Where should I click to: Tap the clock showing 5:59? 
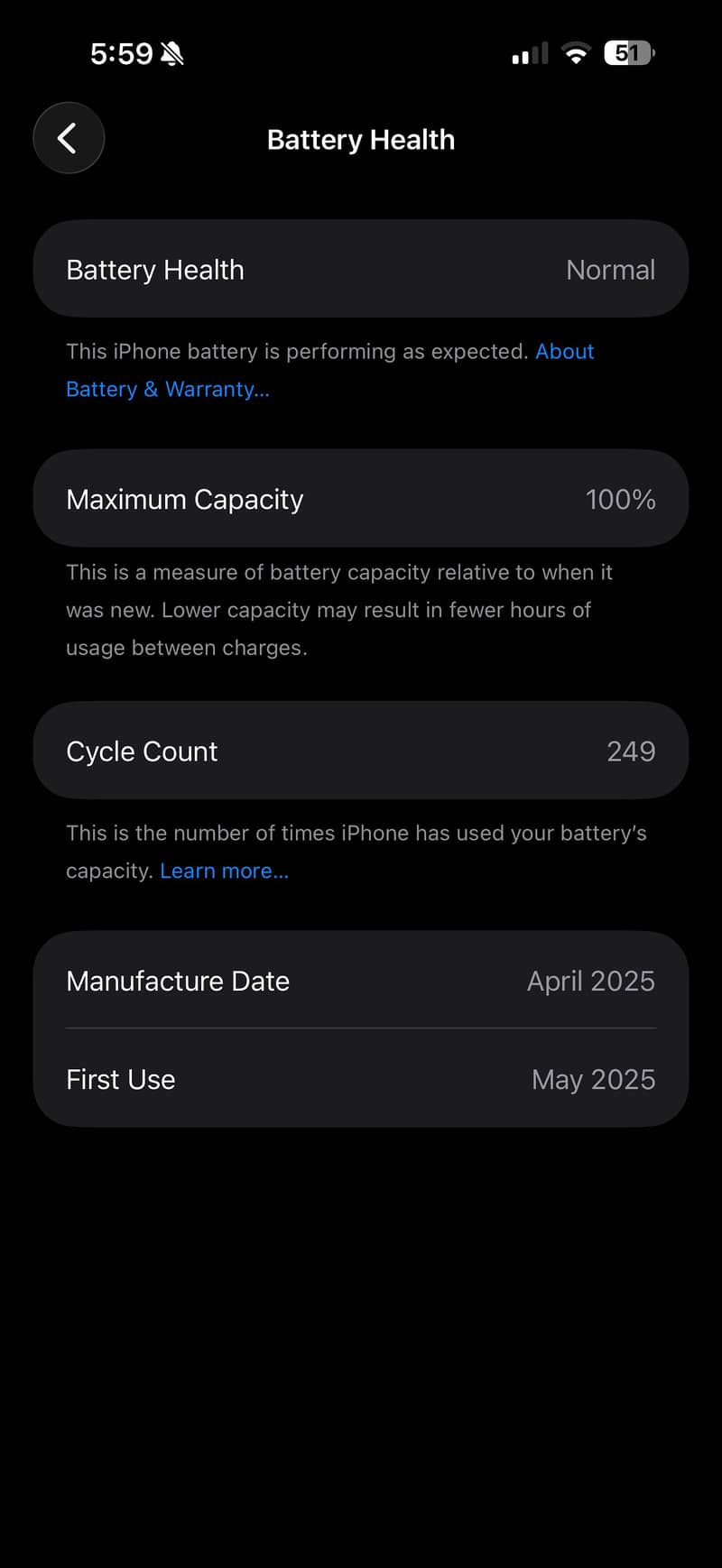click(x=121, y=53)
